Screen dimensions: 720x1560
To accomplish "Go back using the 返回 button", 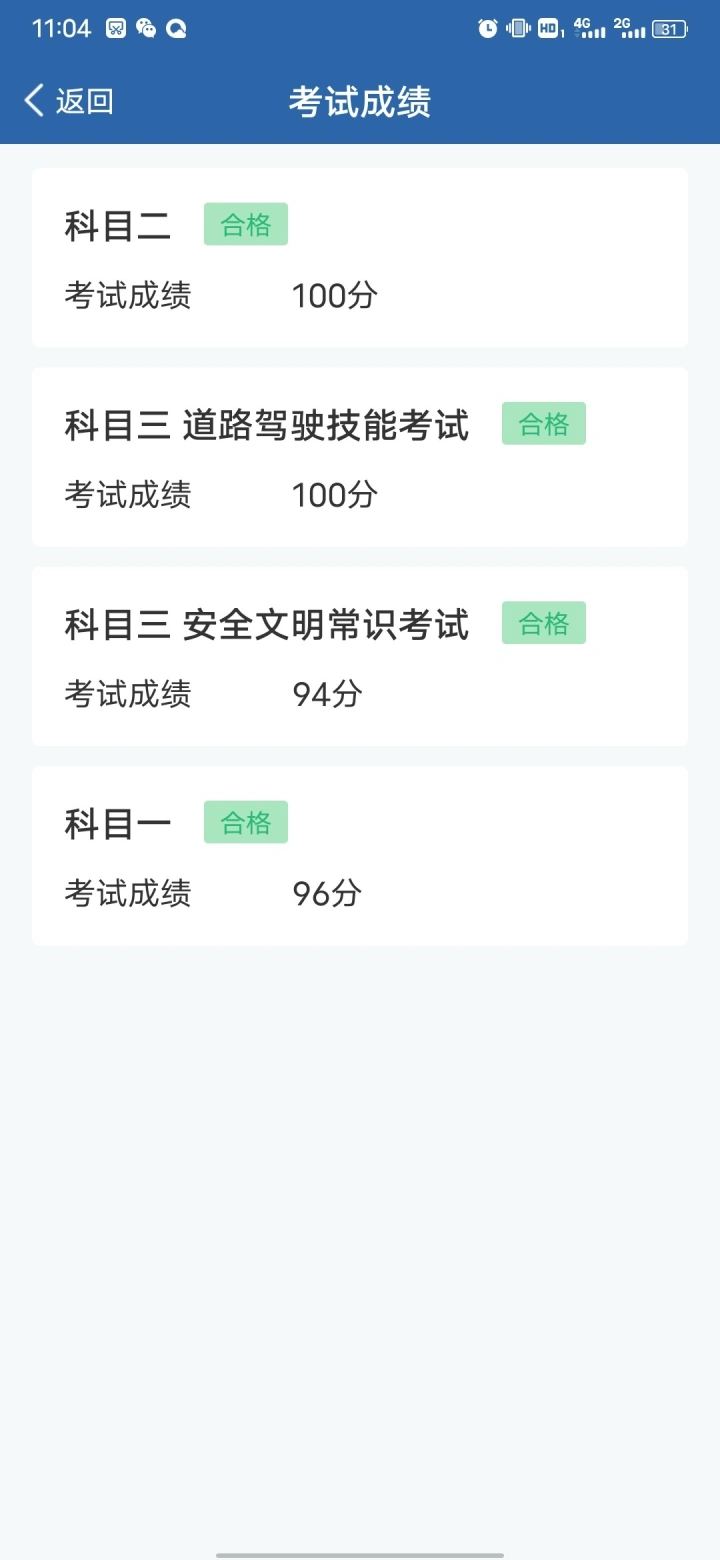I will click(x=68, y=101).
